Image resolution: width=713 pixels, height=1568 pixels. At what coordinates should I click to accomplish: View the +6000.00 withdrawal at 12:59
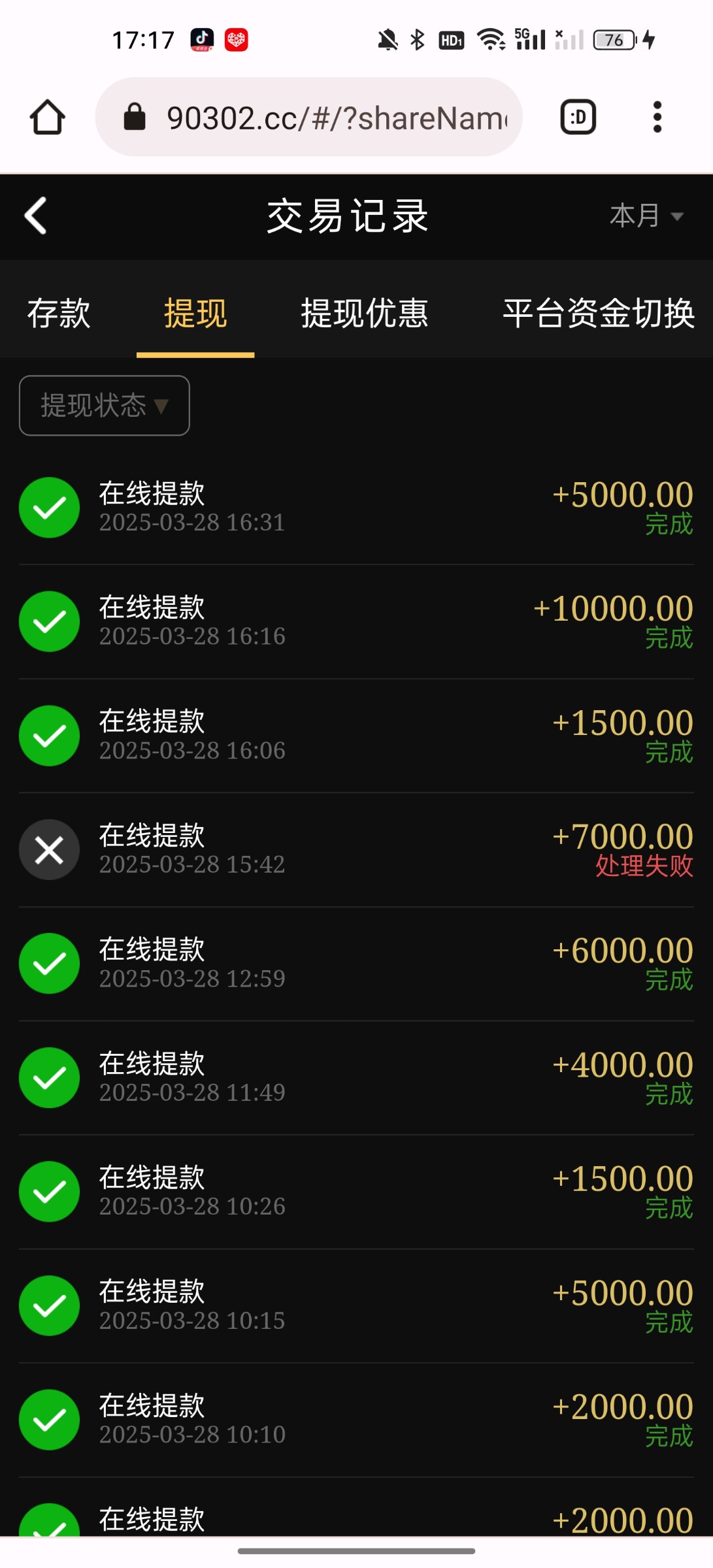[356, 964]
